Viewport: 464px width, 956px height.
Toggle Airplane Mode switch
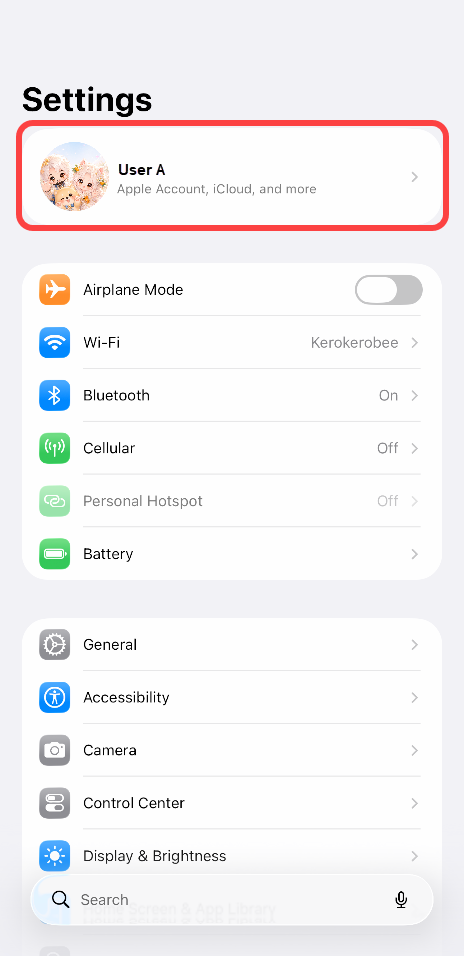pyautogui.click(x=388, y=290)
